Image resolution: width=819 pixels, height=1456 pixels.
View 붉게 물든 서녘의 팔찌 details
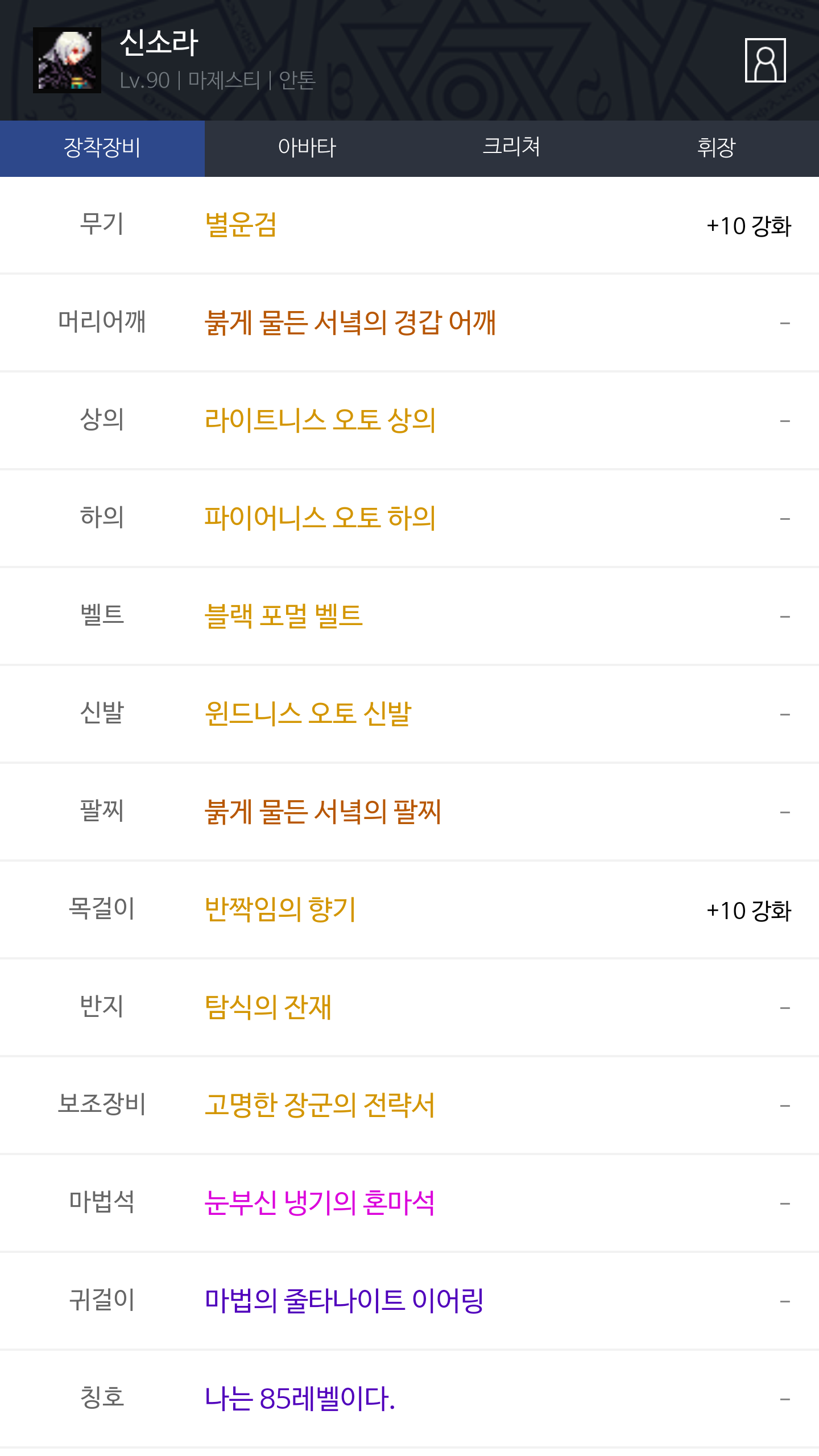pyautogui.click(x=323, y=812)
